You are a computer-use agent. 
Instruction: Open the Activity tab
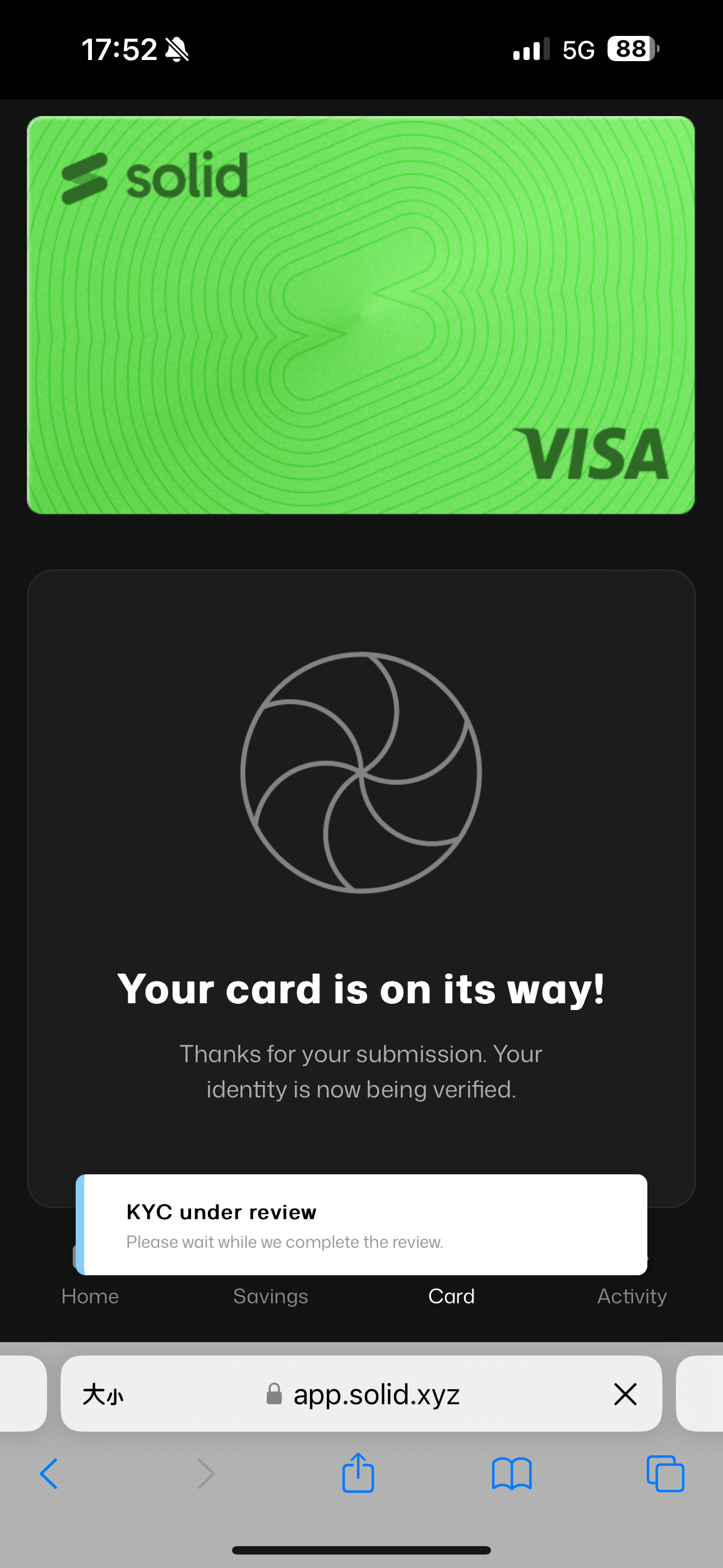point(632,1295)
